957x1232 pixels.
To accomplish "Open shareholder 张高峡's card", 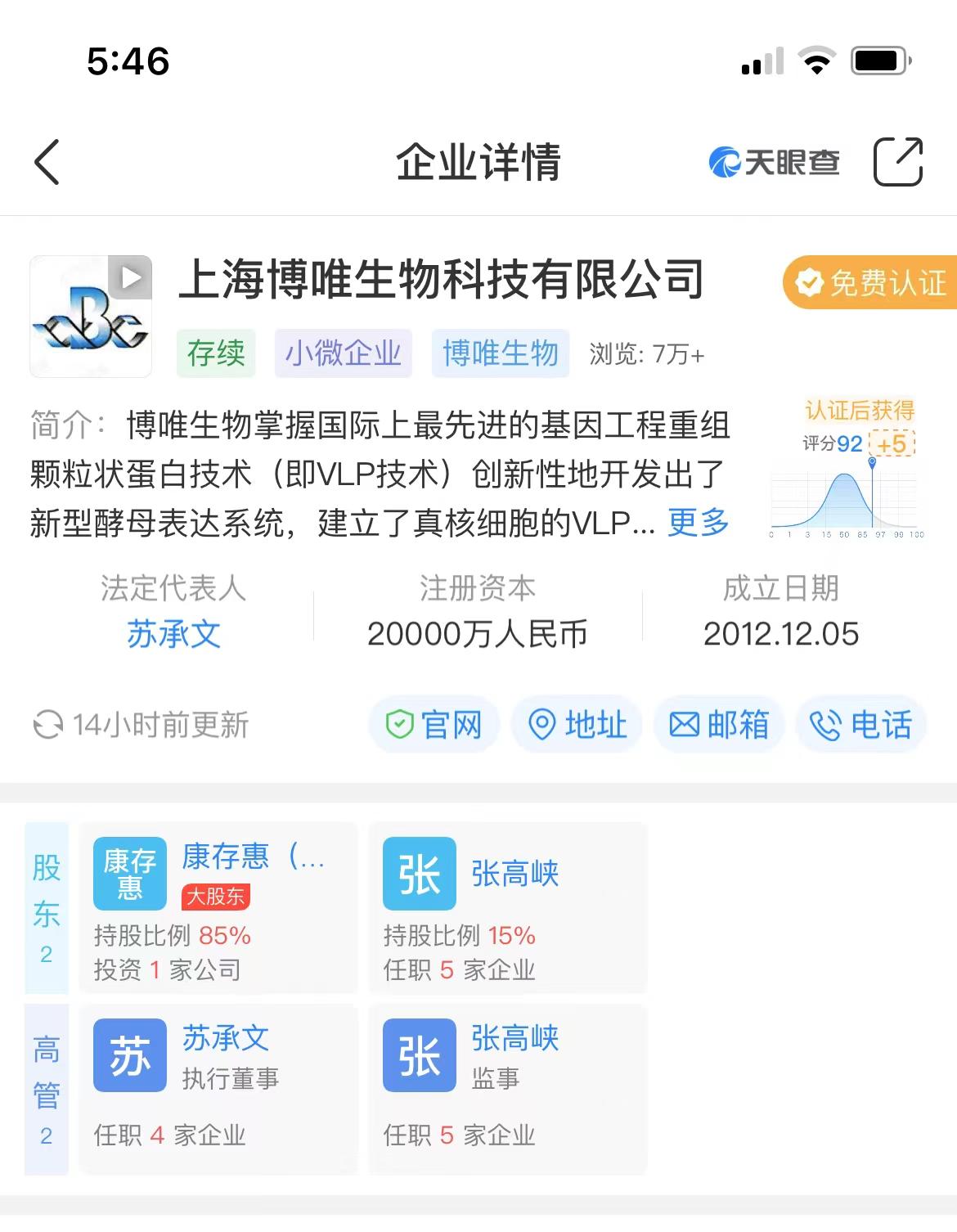I will 516,873.
